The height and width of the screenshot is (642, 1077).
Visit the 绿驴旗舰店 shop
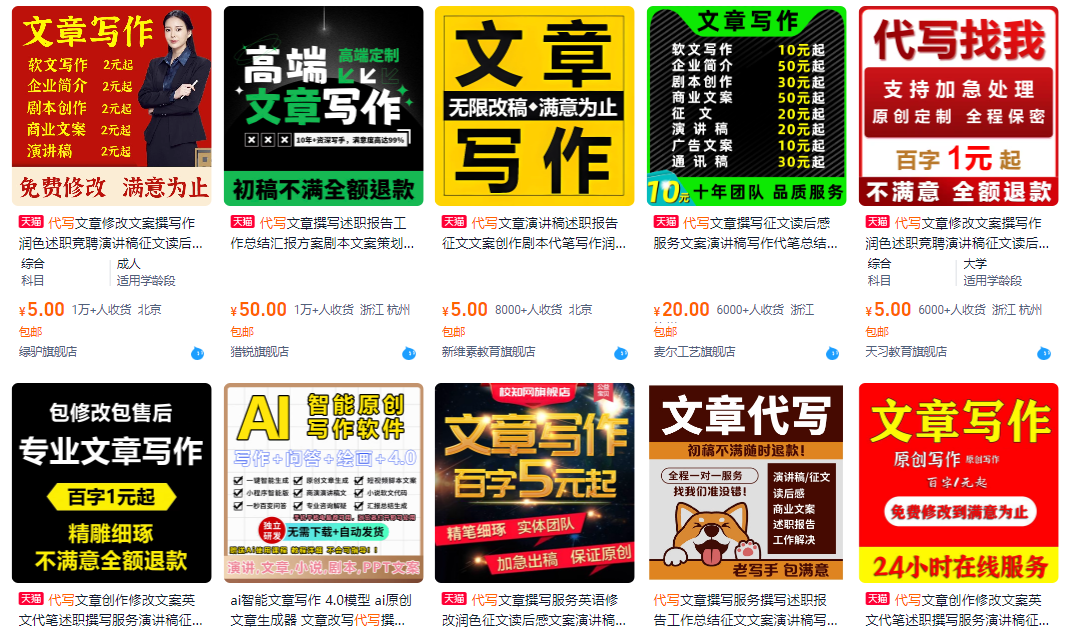(x=48, y=352)
